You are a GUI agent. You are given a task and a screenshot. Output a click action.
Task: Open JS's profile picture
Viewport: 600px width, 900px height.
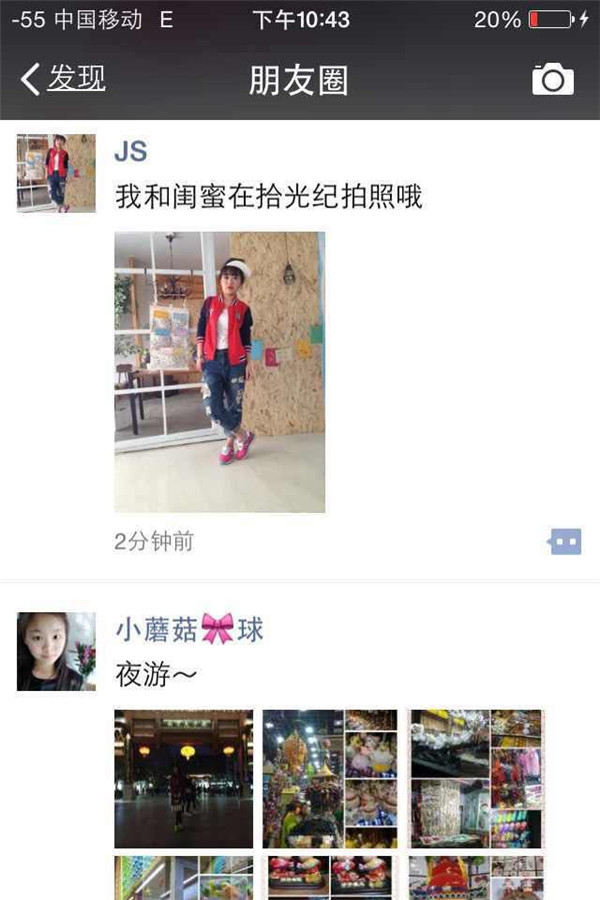pos(56,173)
